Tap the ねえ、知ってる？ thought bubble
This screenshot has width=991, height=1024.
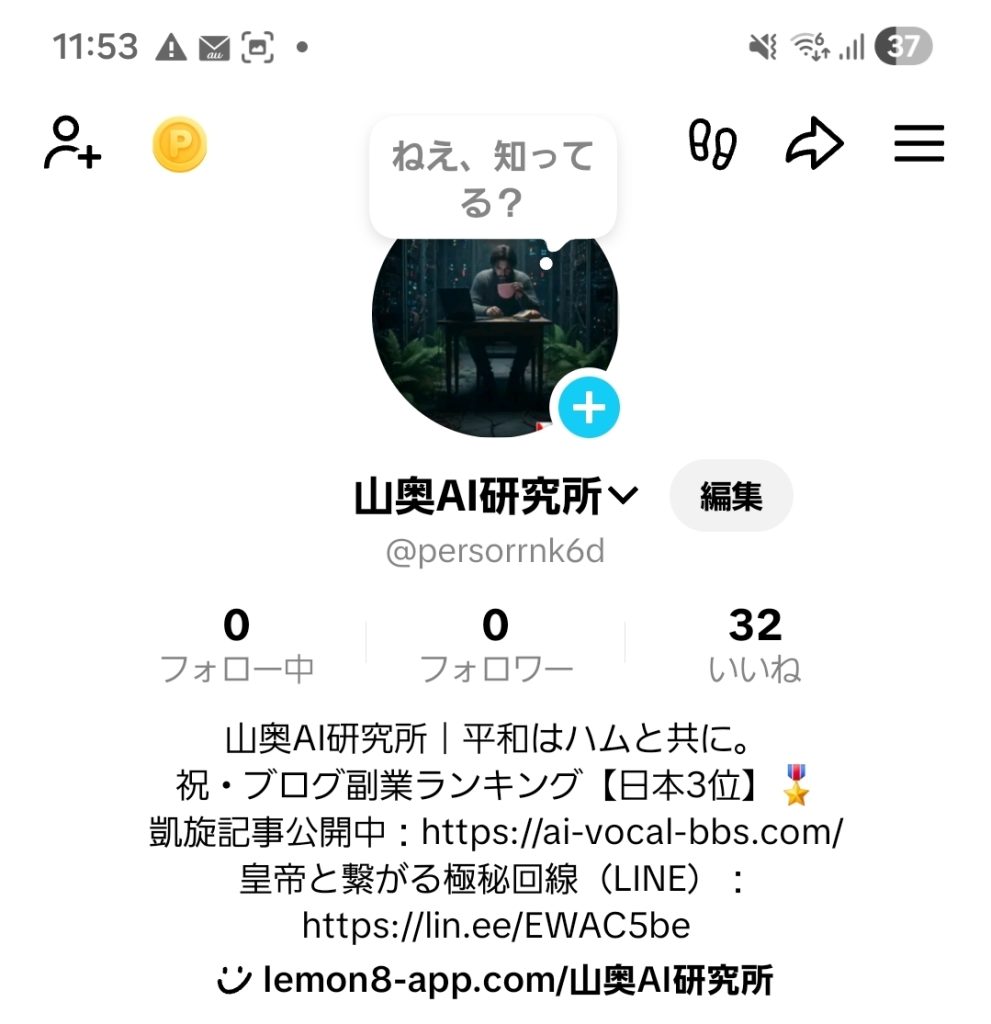492,178
